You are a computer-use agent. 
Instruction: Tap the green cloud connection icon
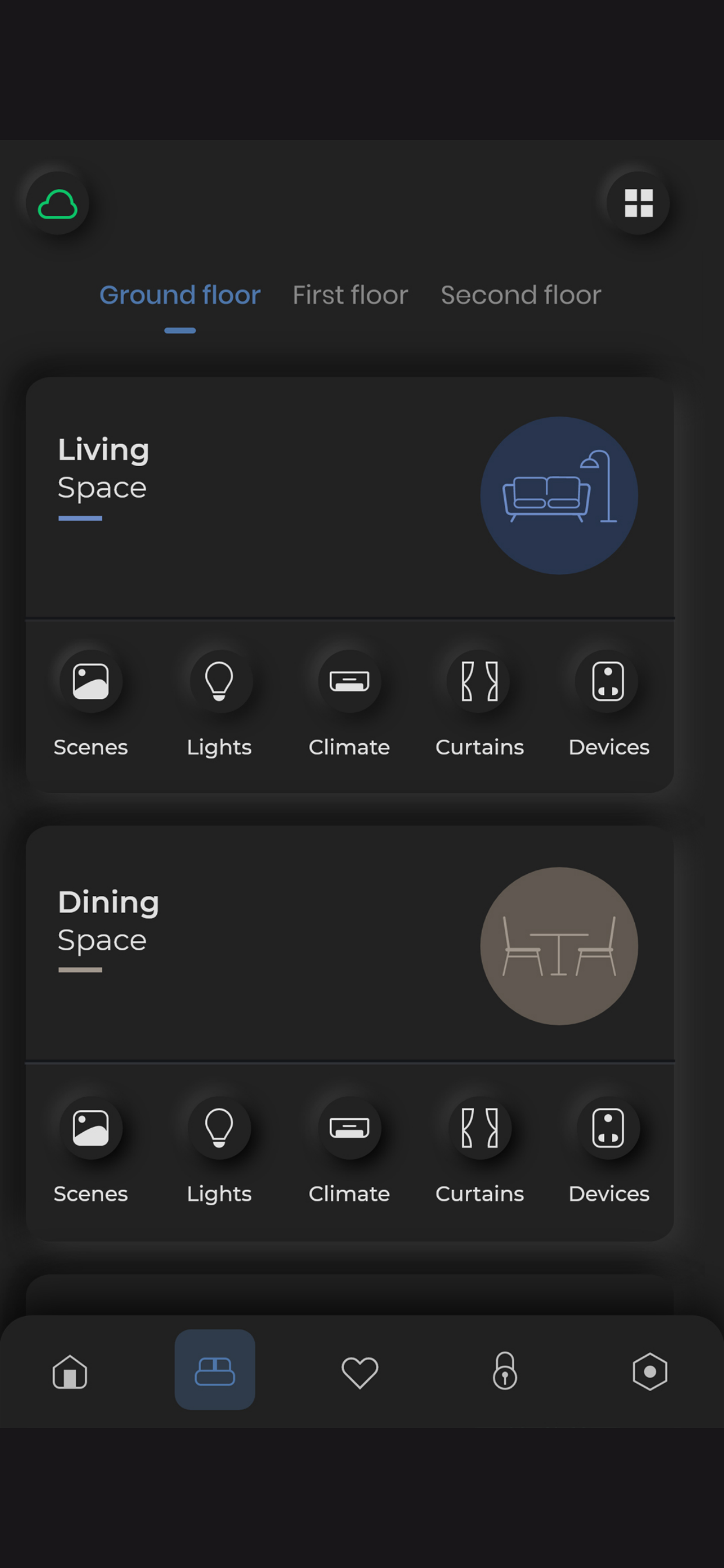click(x=58, y=204)
